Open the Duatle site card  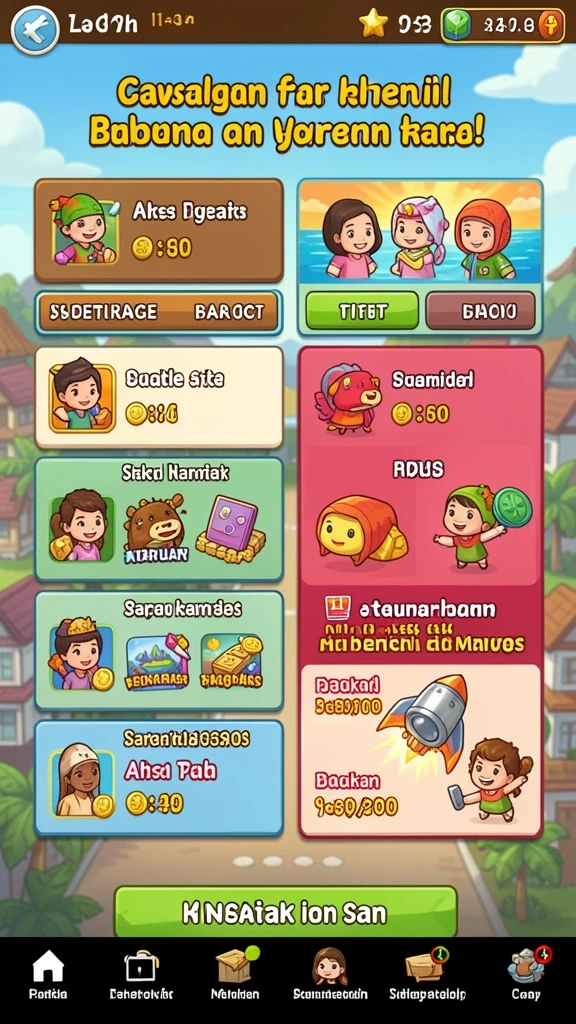(159, 397)
